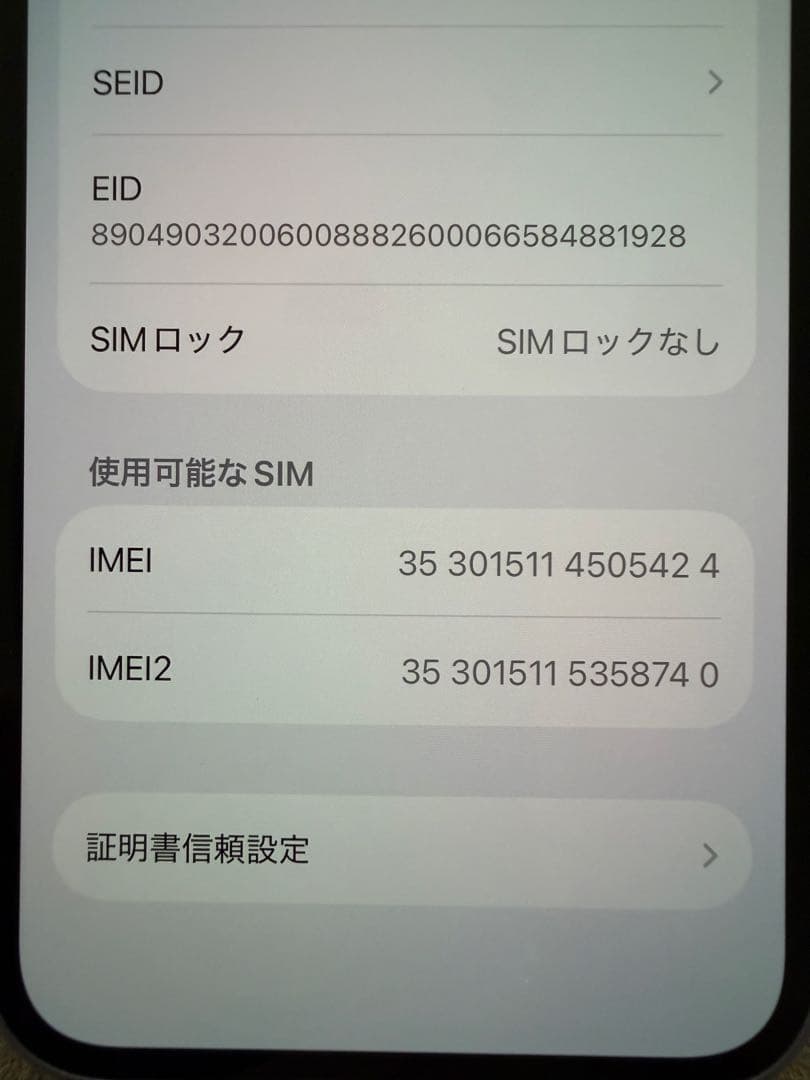Tap the 使用可能なSIM section header
Viewport: 810px width, 1080px height.
click(x=198, y=471)
